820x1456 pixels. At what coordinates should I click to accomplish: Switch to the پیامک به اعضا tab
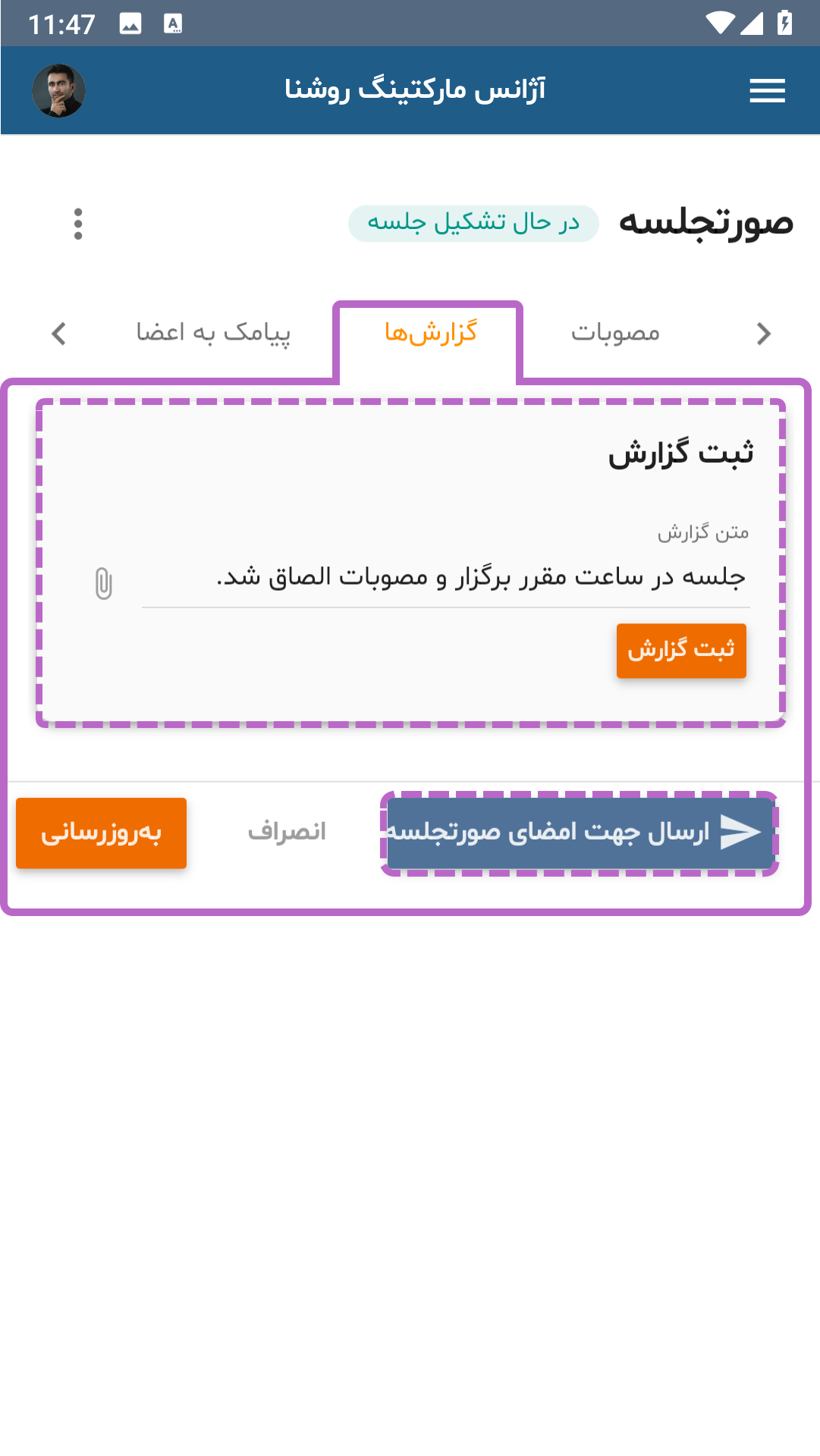pos(213,333)
